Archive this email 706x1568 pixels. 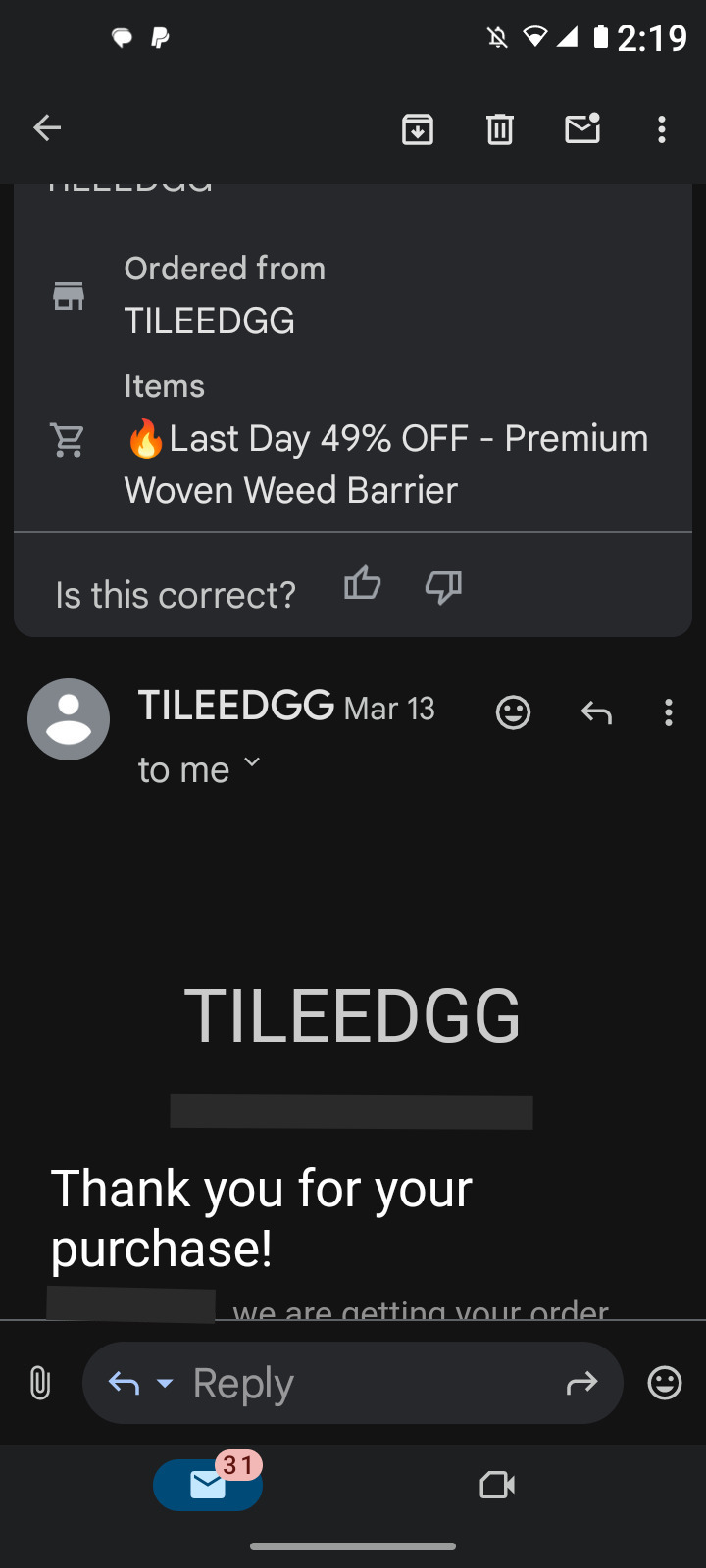pyautogui.click(x=418, y=128)
